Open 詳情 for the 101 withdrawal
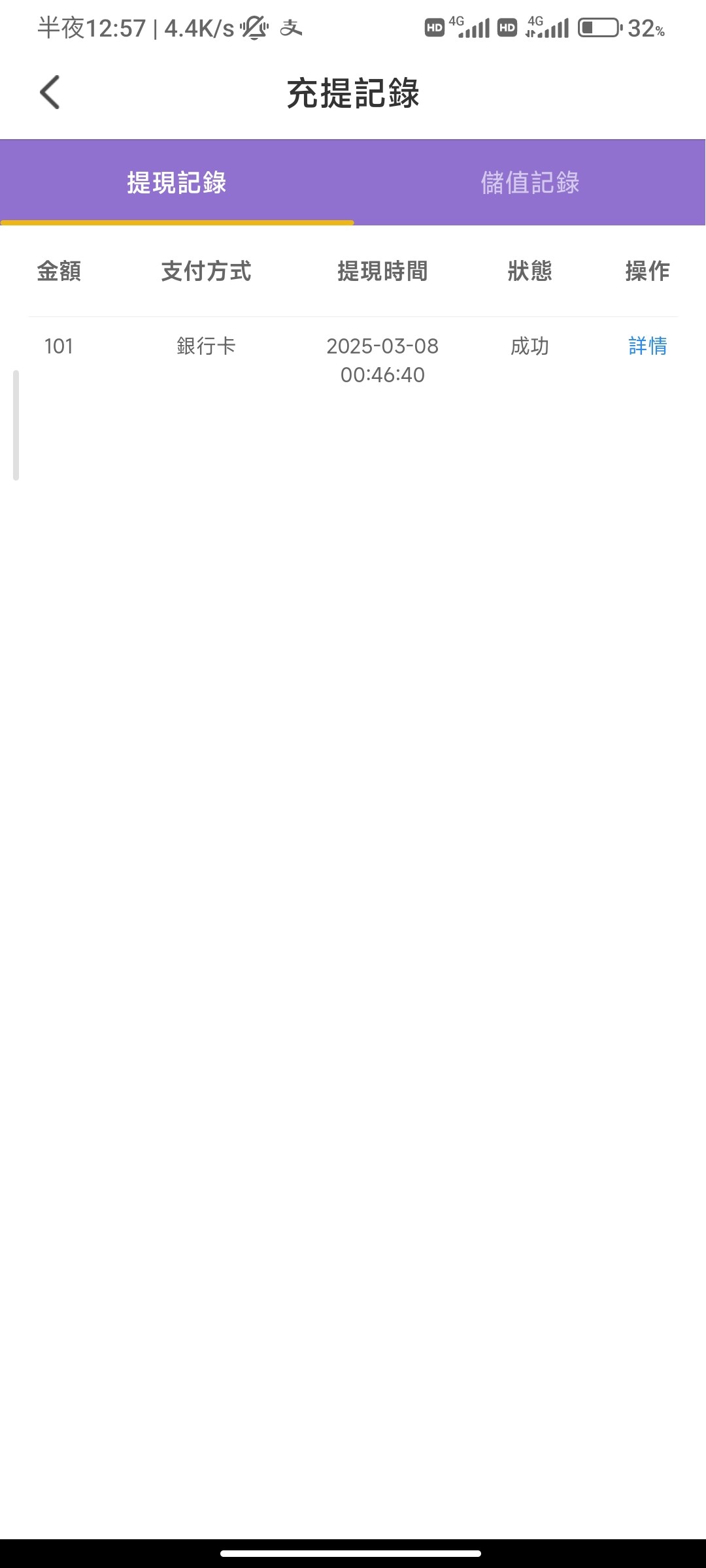Image resolution: width=706 pixels, height=1568 pixels. click(647, 346)
